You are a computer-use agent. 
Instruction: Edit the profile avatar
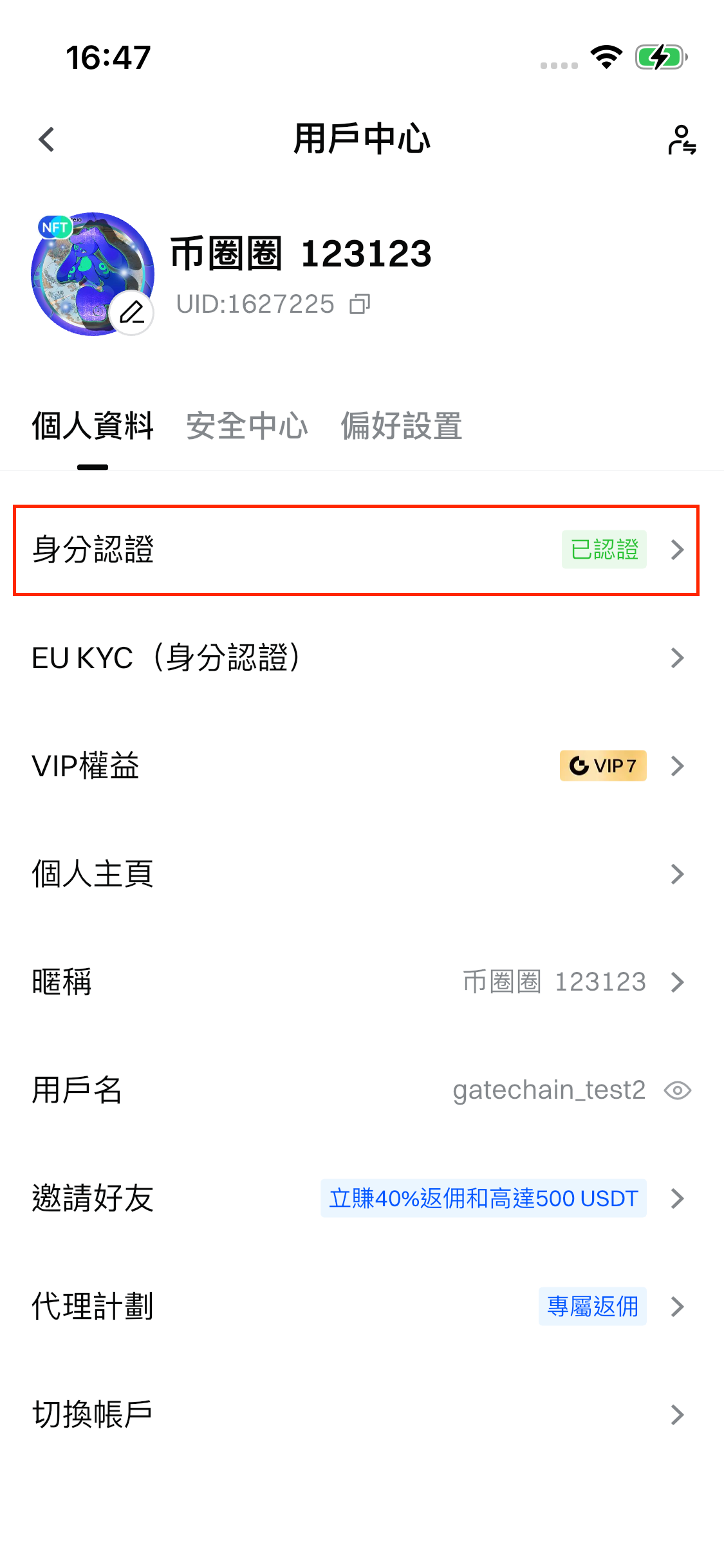[x=132, y=313]
